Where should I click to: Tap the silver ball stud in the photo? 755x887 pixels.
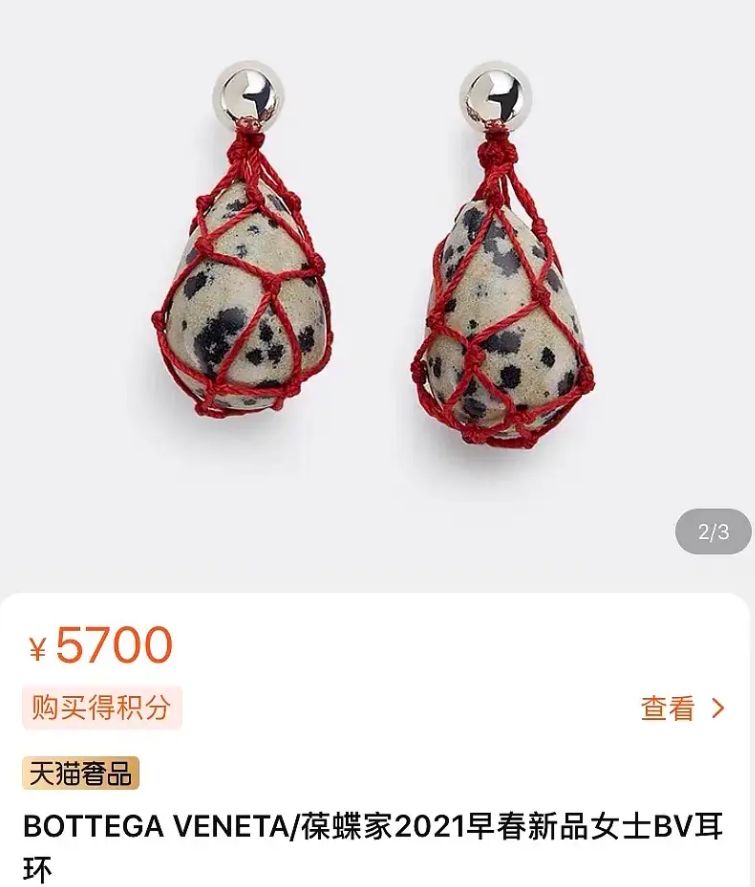(246, 96)
